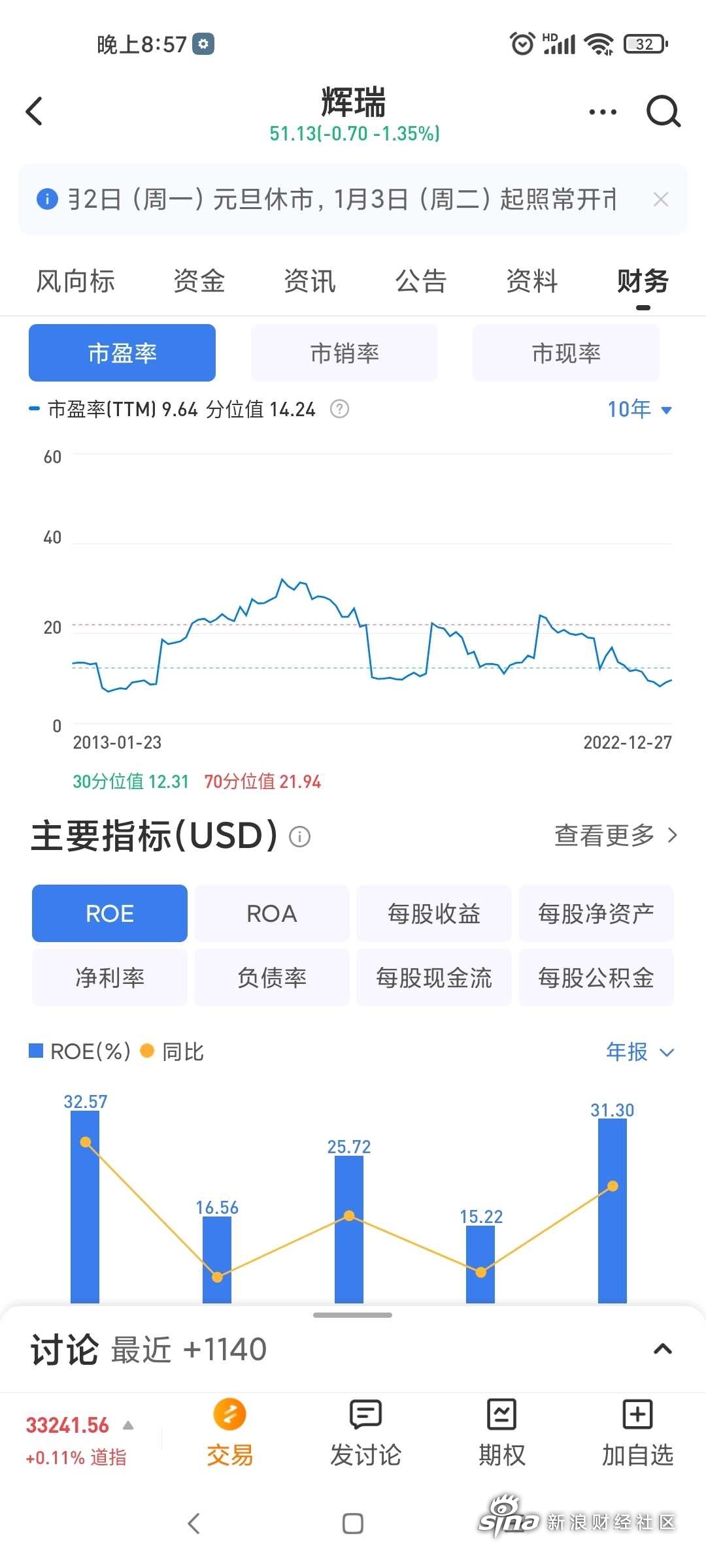Select the 市现率 chip
Viewport: 706px width, 1568px height.
tap(566, 353)
